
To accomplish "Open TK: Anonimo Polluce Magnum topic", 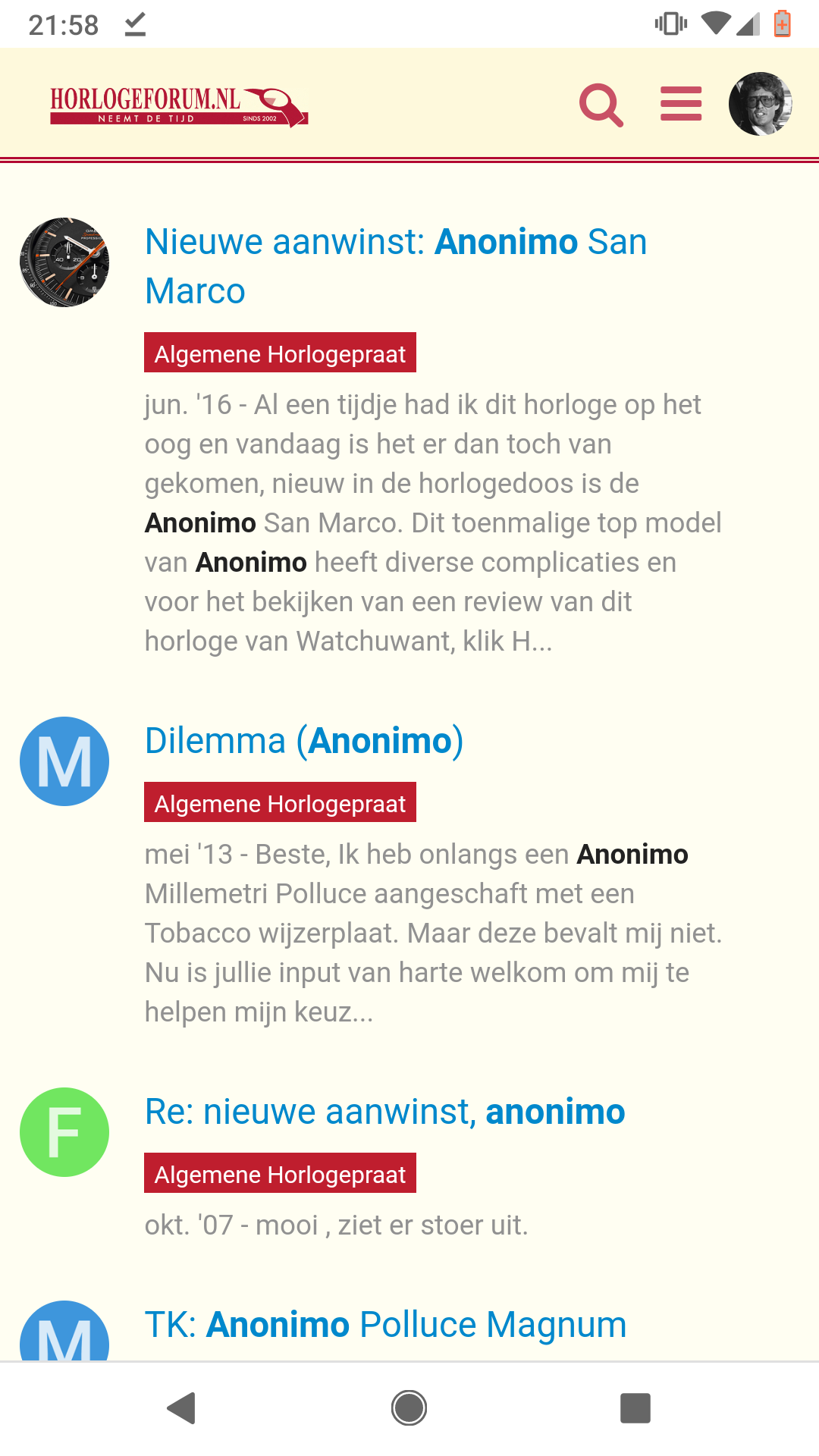I will [x=386, y=1325].
